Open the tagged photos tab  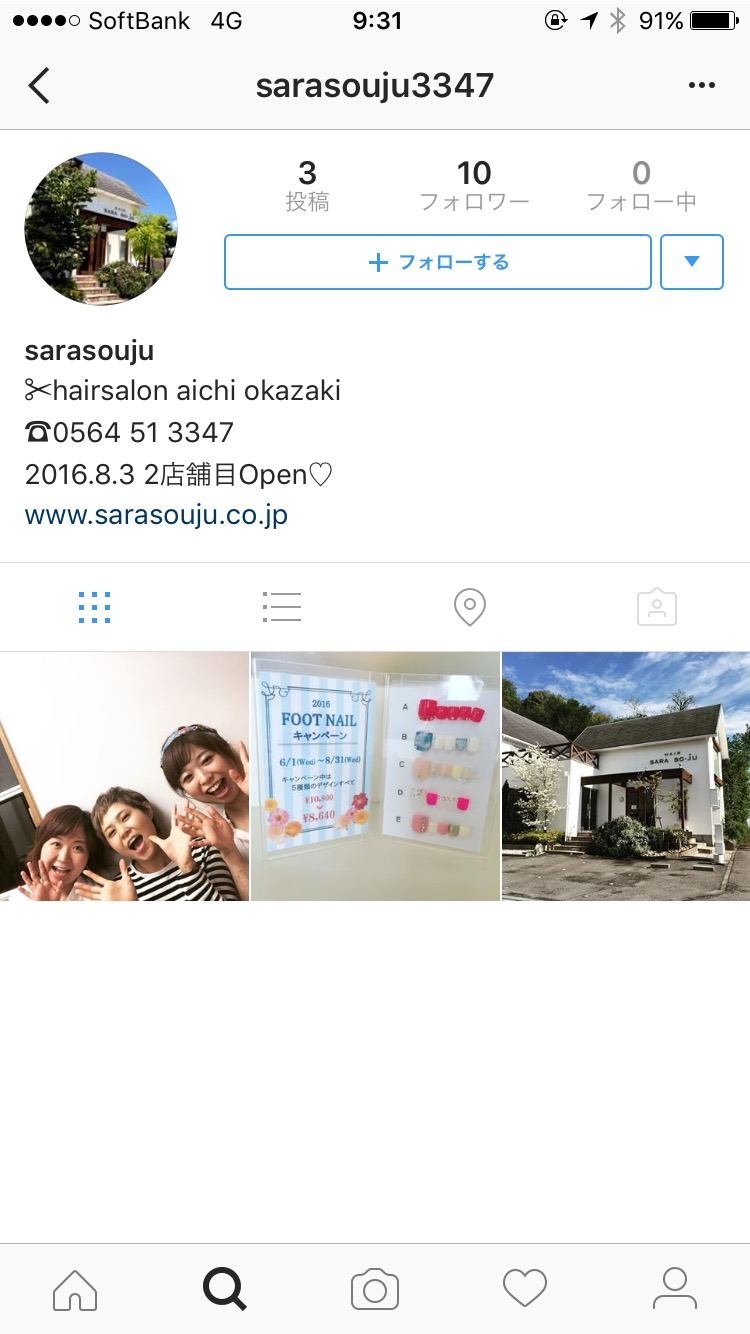point(657,607)
